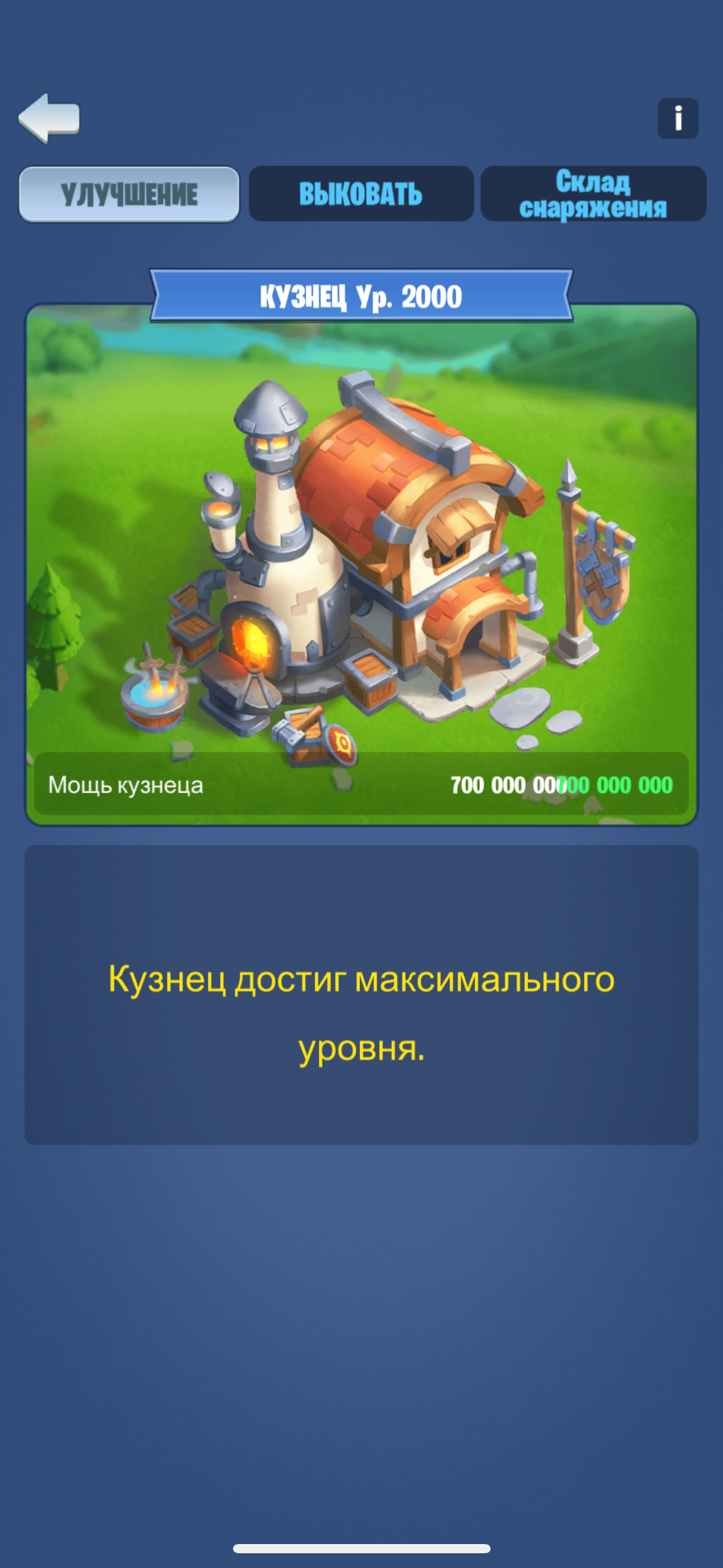Select the УЛУЧШЕНИЕ tab
This screenshot has width=723, height=1568.
(129, 194)
